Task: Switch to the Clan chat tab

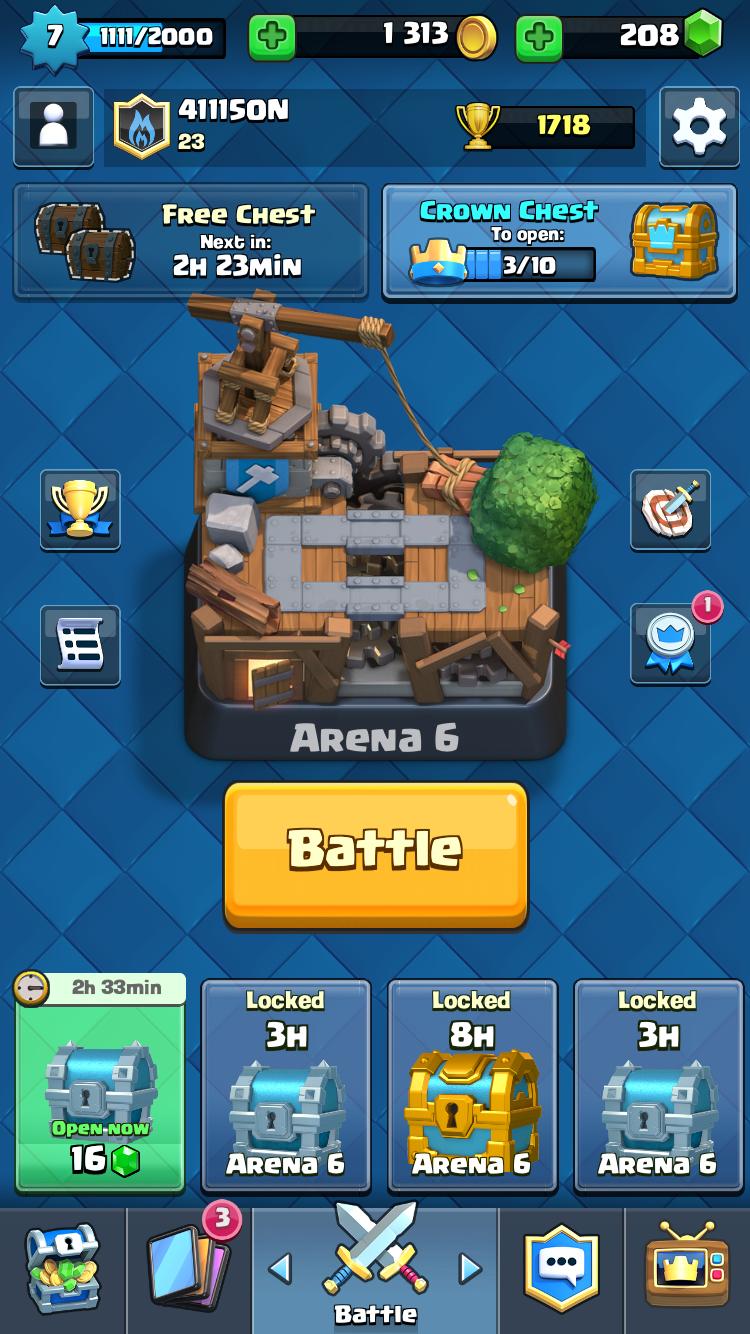Action: [561, 1268]
